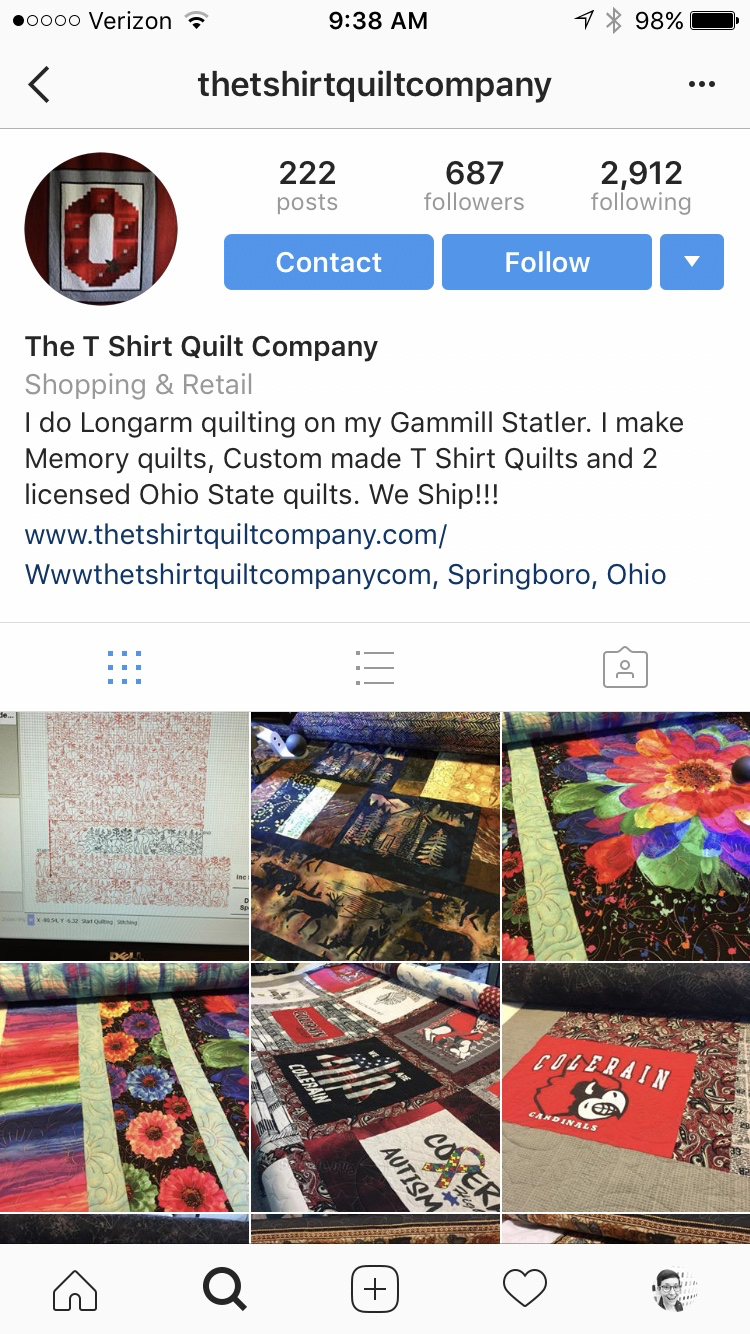Open the Autism shirt quilt post
This screenshot has height=1334, width=750.
click(x=375, y=1087)
